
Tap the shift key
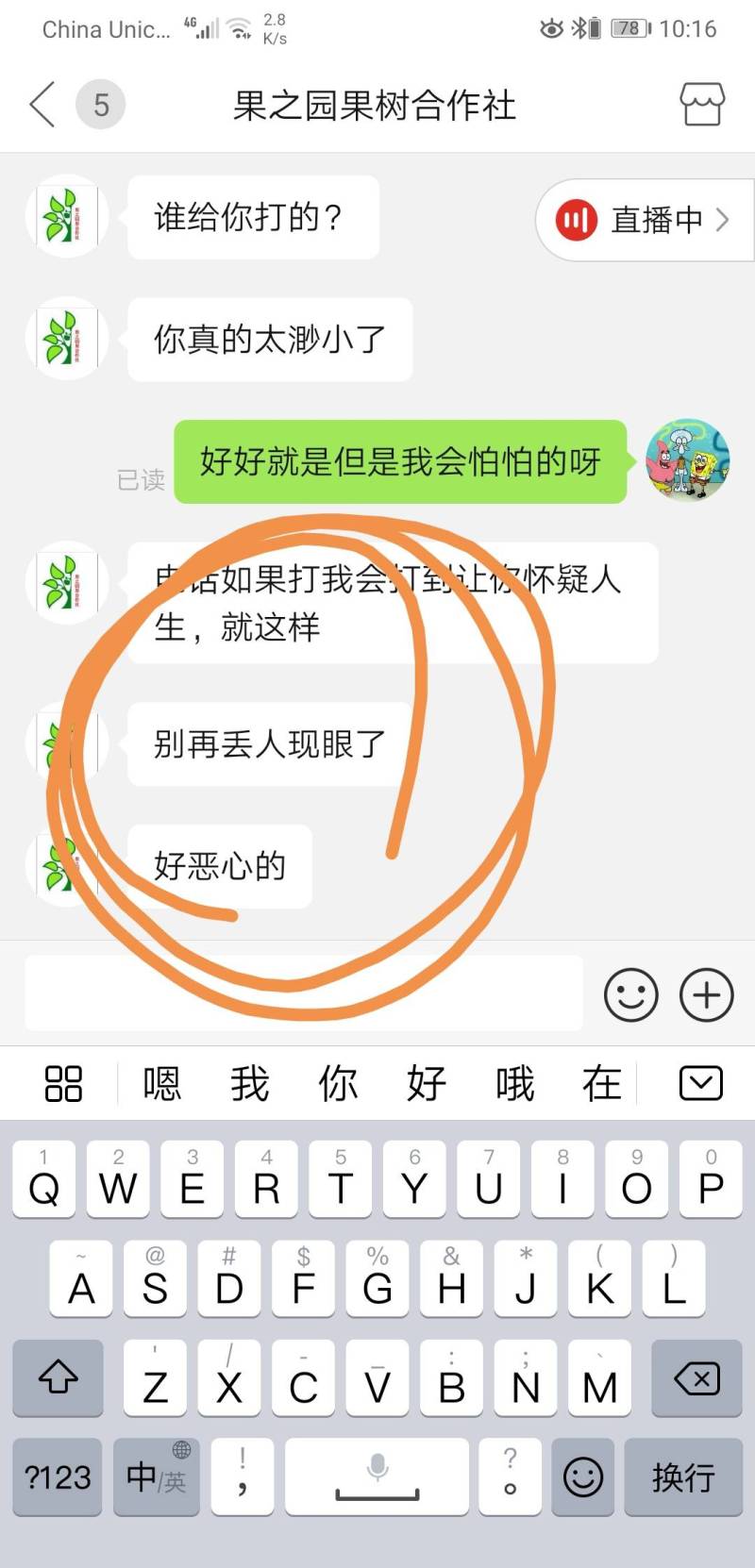tap(58, 1378)
